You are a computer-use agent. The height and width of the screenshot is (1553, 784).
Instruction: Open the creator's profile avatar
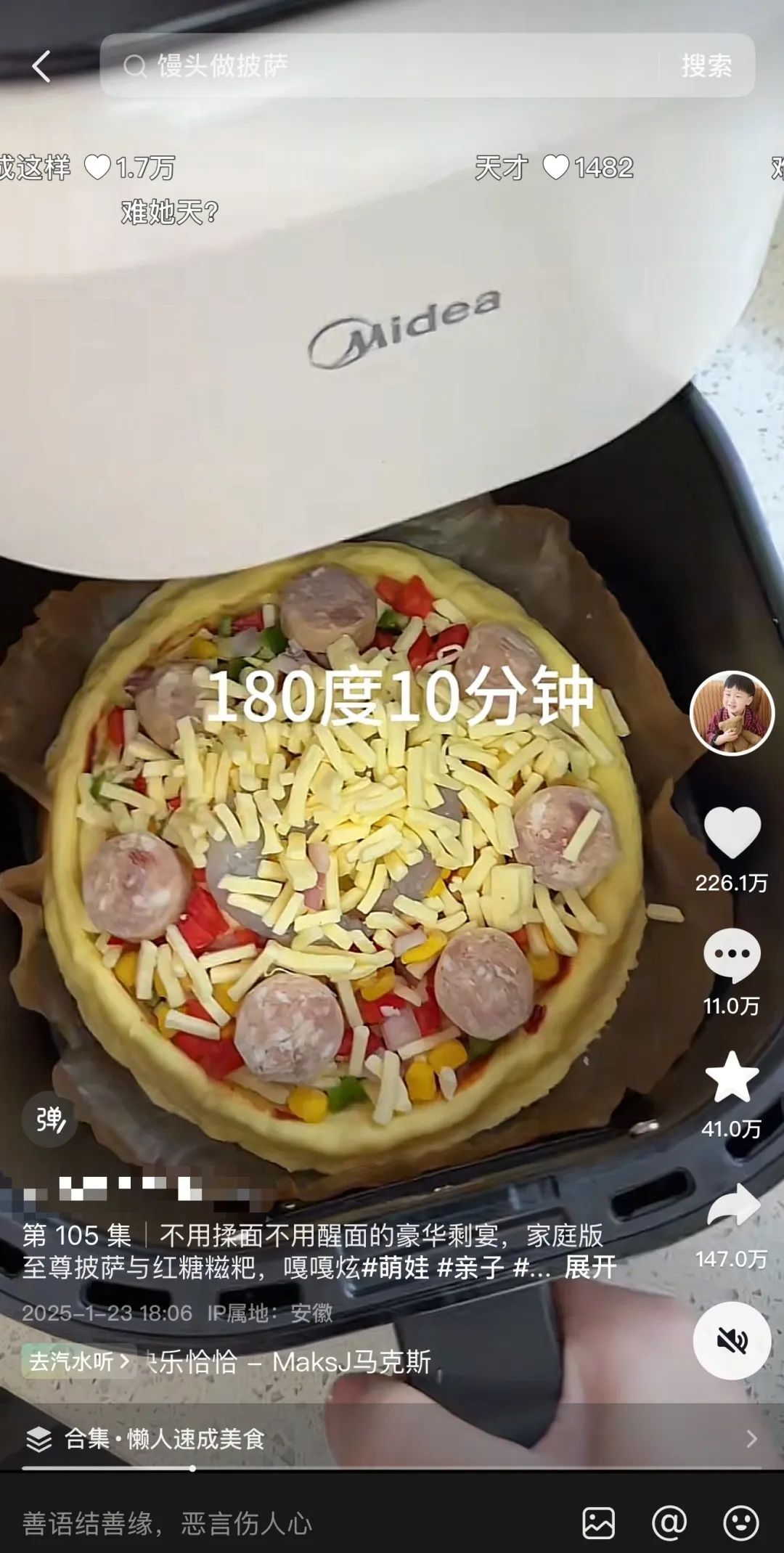click(x=732, y=713)
